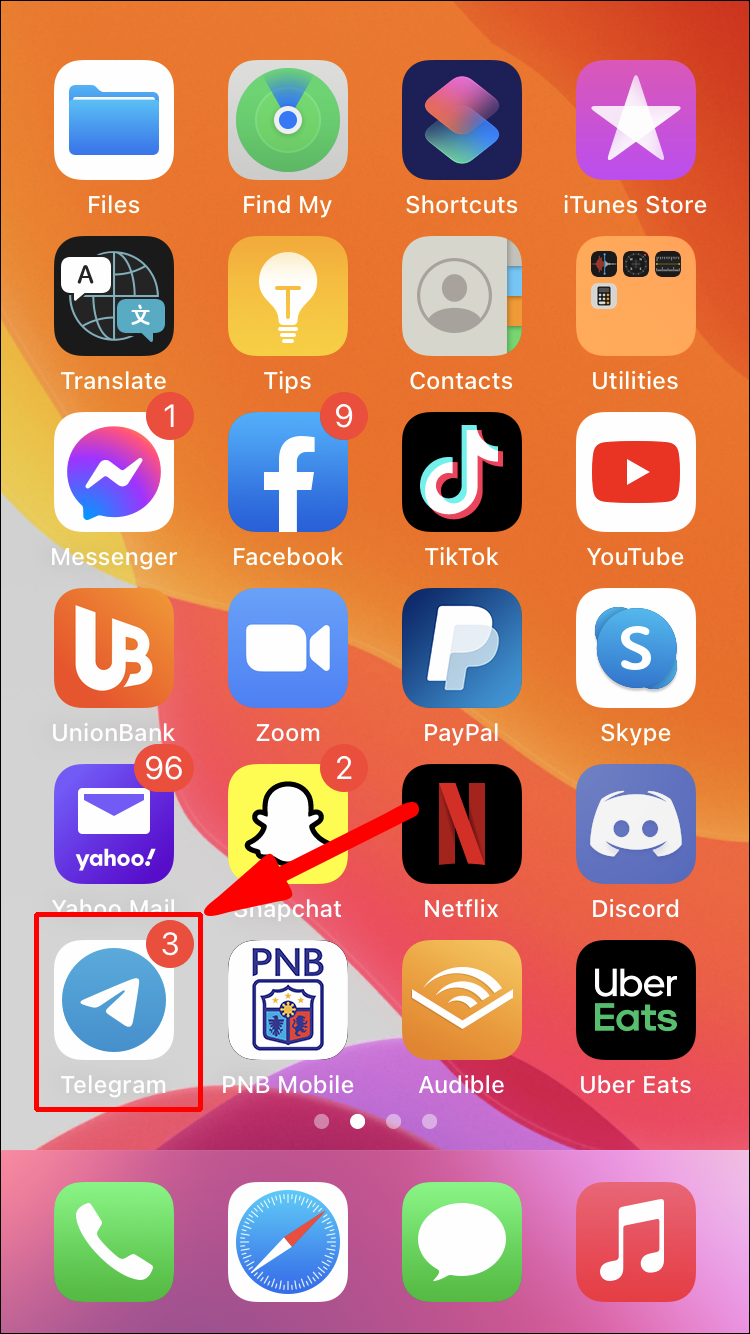Image resolution: width=750 pixels, height=1334 pixels.
Task: Open Find My
Action: pos(288,120)
